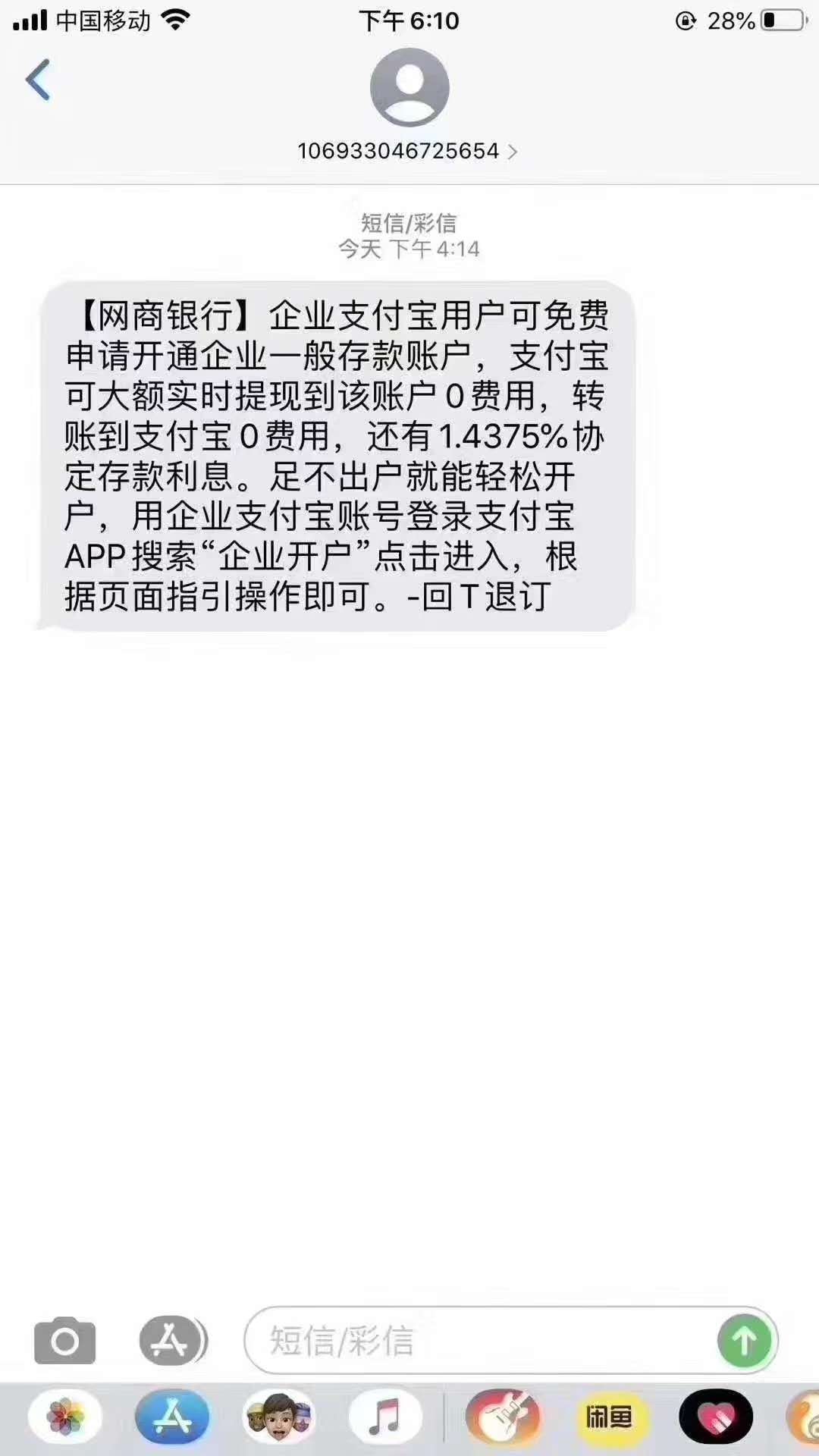Open Memoji stickers in the drawer
This screenshot has width=819, height=1456.
pos(278,1417)
